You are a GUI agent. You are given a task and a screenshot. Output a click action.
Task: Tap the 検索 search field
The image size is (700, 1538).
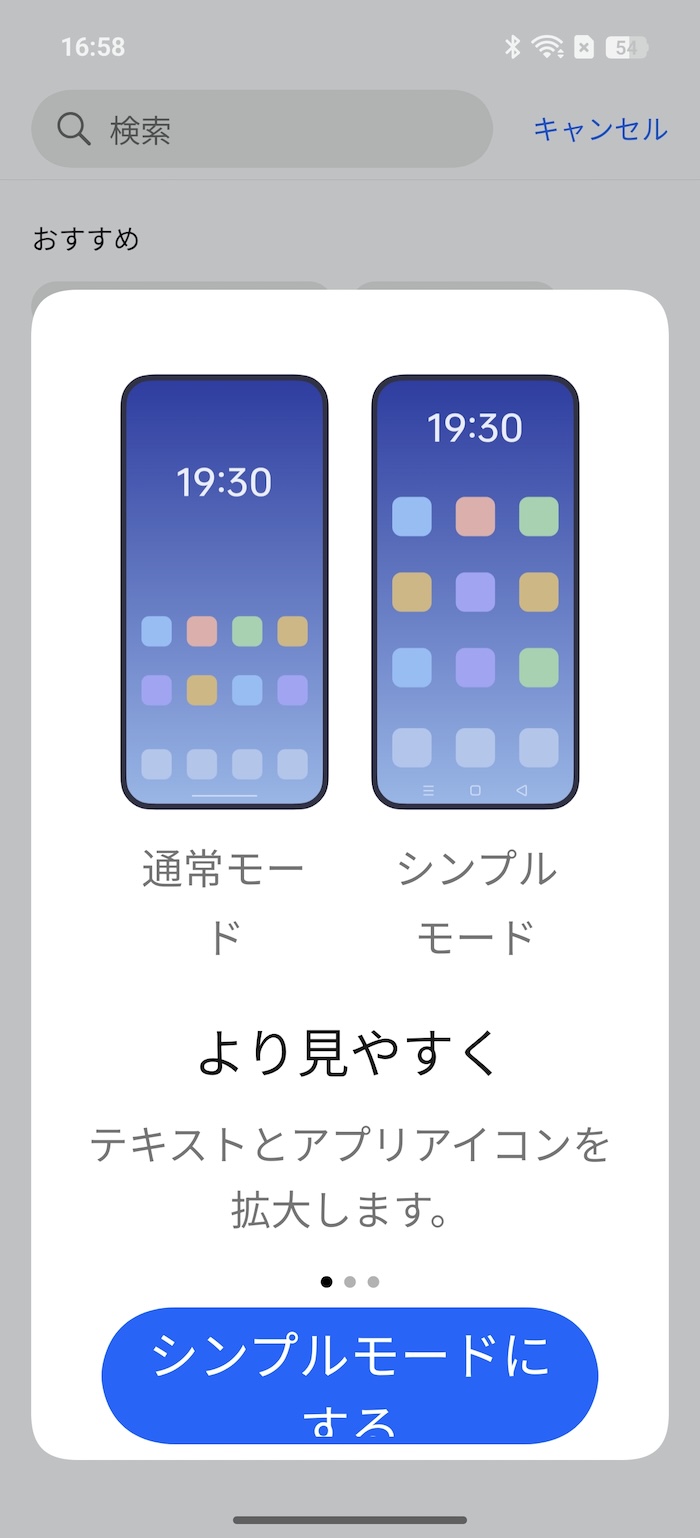coord(262,129)
